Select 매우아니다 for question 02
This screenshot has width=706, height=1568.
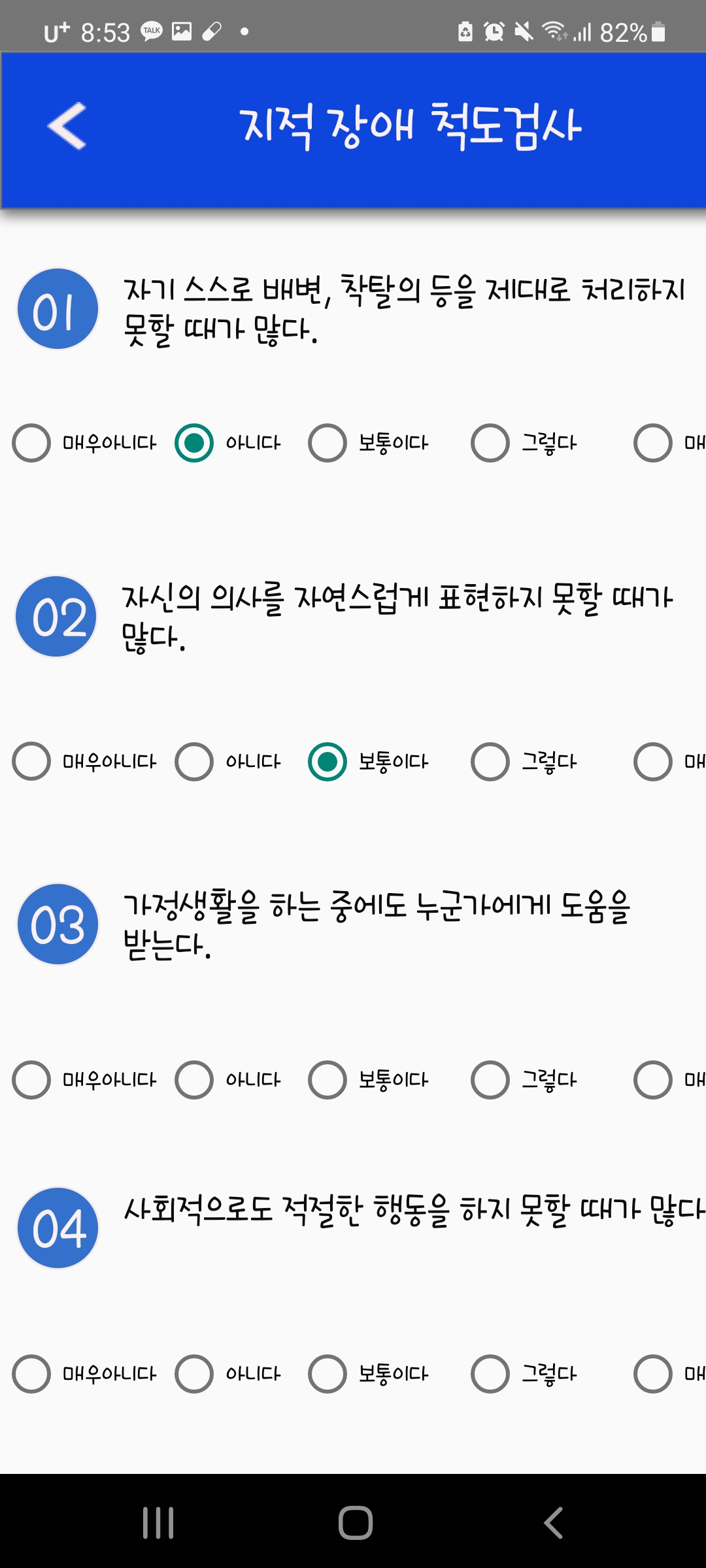pyautogui.click(x=31, y=761)
